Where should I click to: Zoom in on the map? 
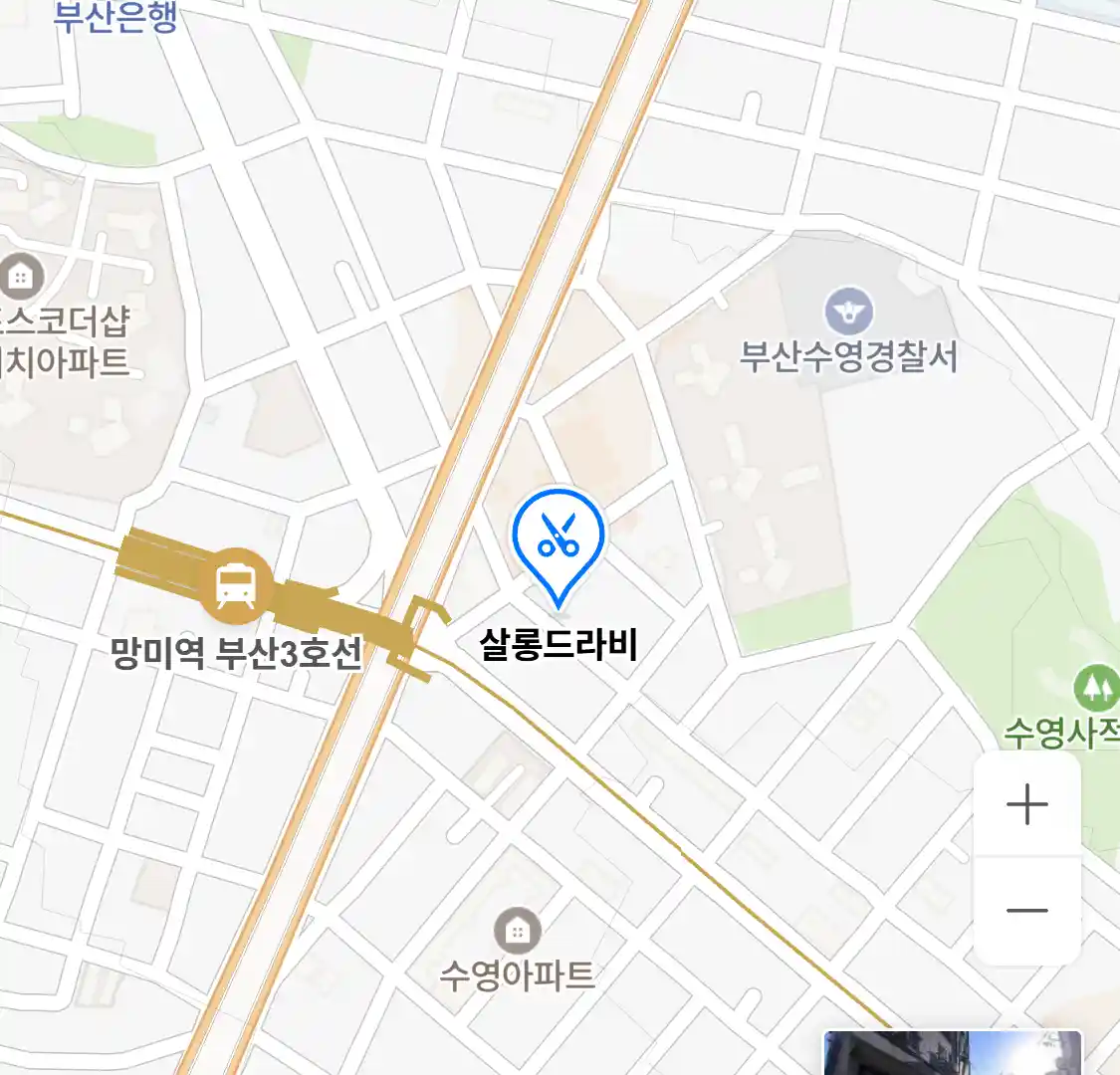pyautogui.click(x=1026, y=804)
